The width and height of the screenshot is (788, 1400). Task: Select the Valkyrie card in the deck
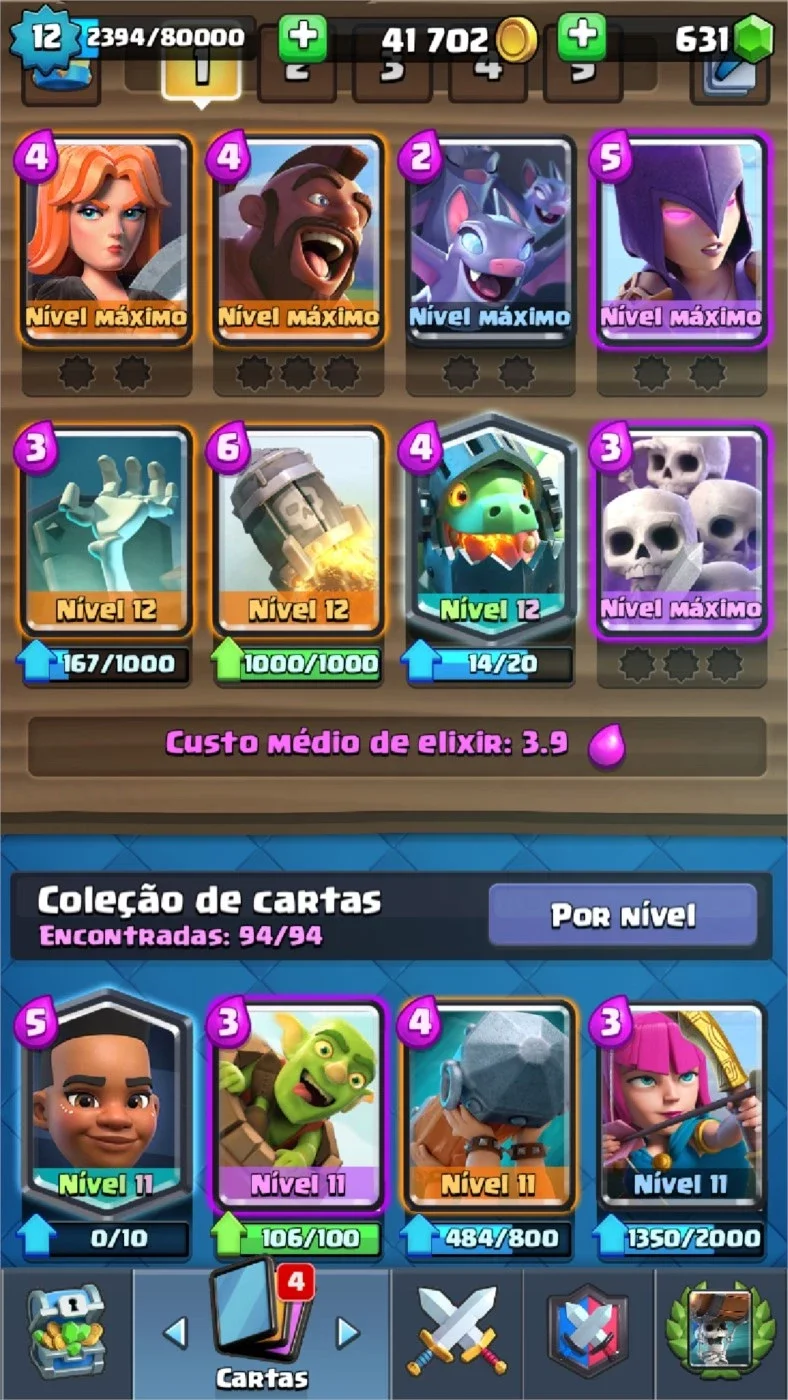pyautogui.click(x=107, y=240)
